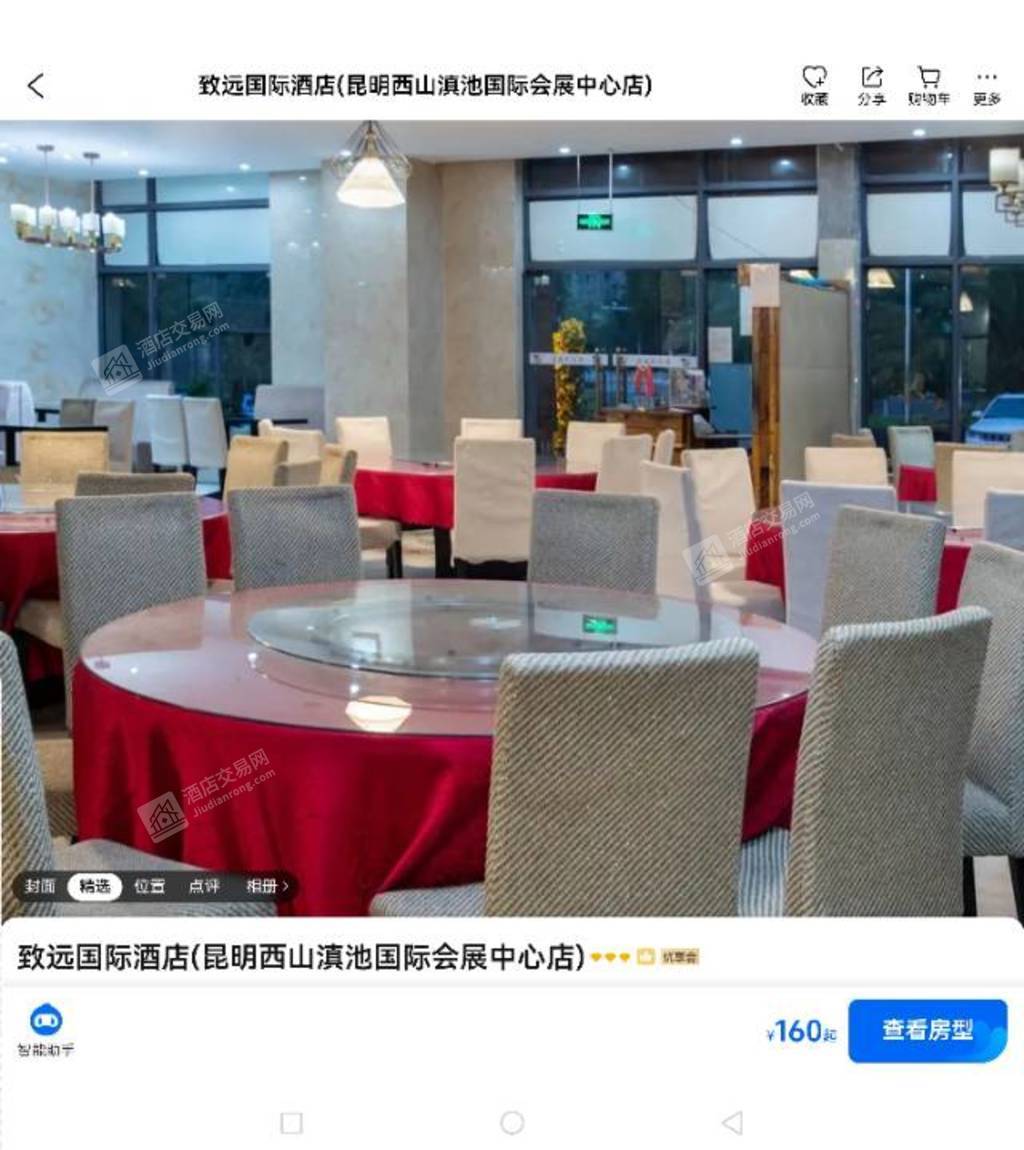Open the shopping cart (购物车)

click(x=928, y=85)
